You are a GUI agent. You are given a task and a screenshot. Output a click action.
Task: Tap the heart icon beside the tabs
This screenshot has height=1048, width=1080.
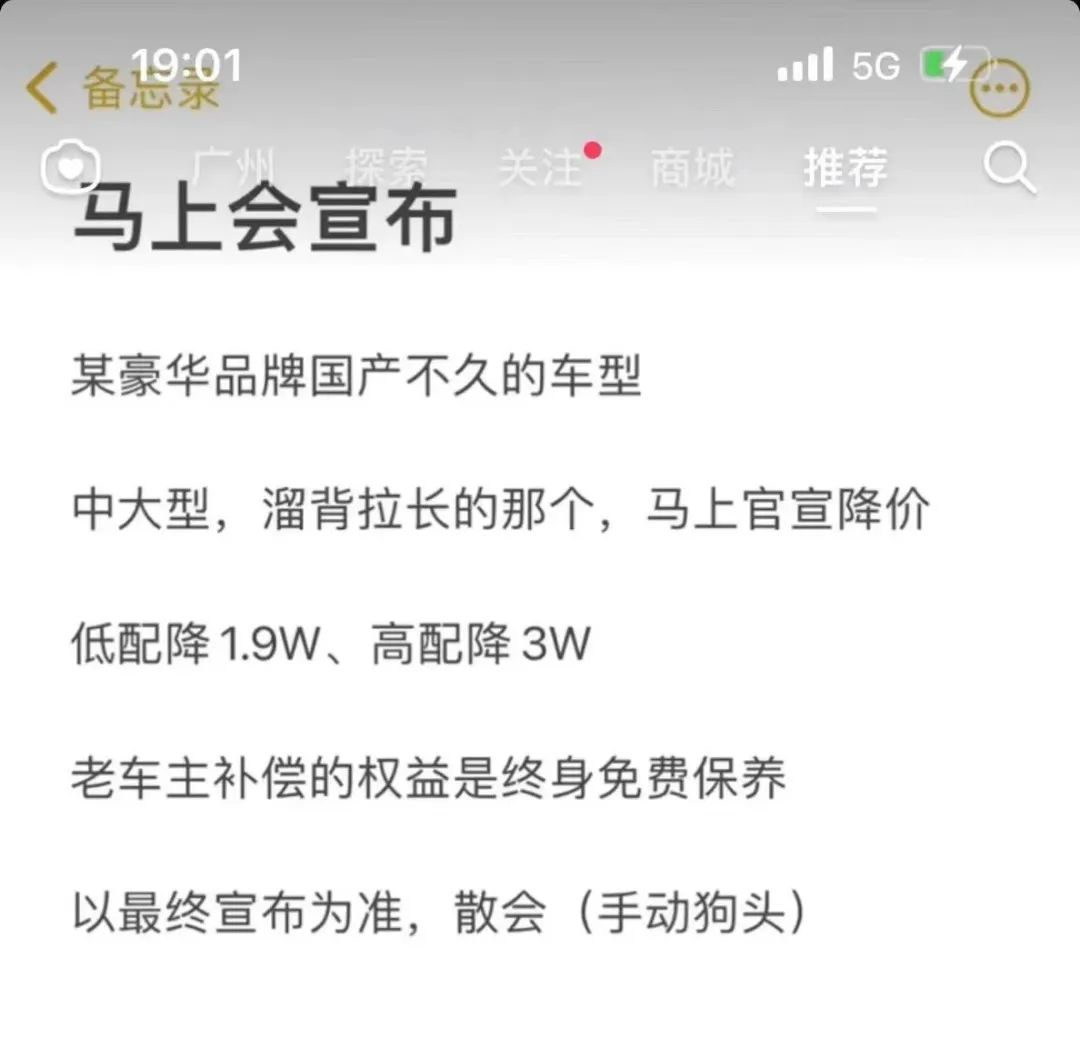point(69,168)
